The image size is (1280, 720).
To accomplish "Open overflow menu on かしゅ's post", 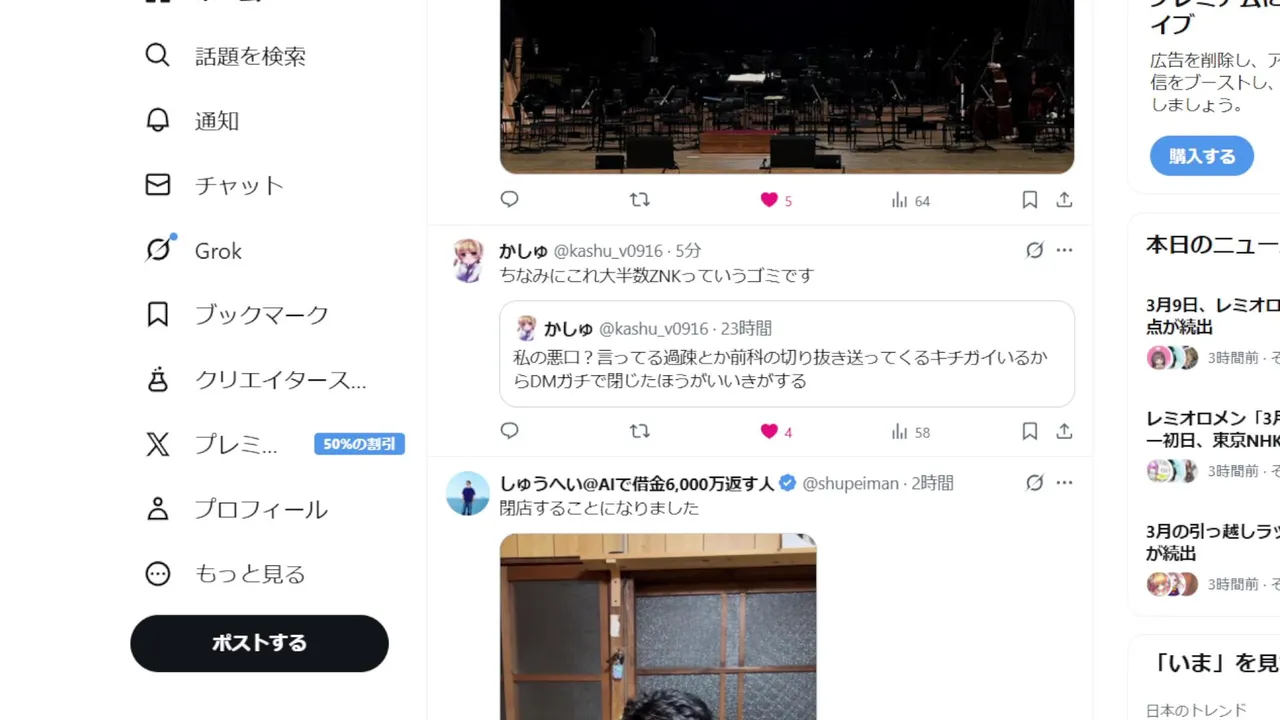I will point(1064,250).
